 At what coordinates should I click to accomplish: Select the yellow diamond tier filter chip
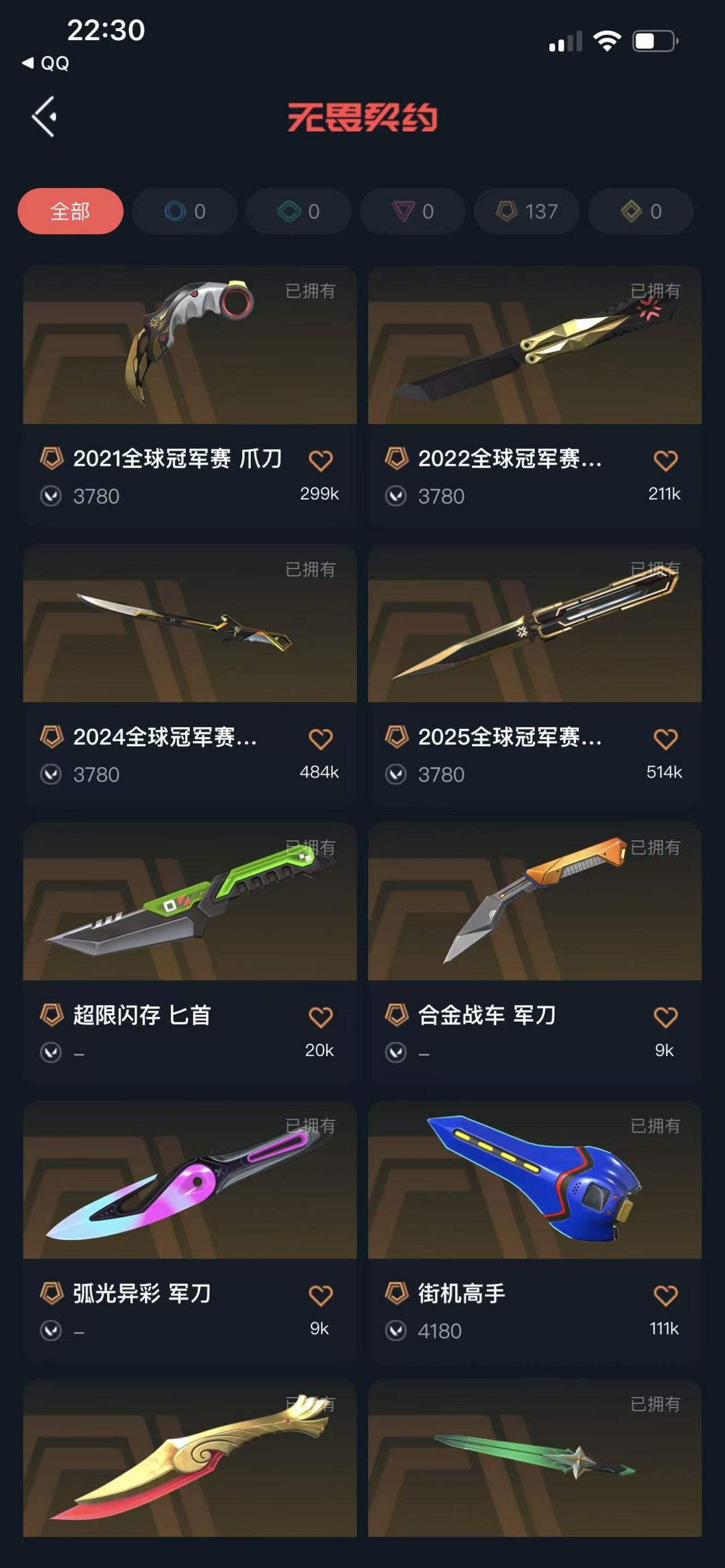(x=641, y=211)
